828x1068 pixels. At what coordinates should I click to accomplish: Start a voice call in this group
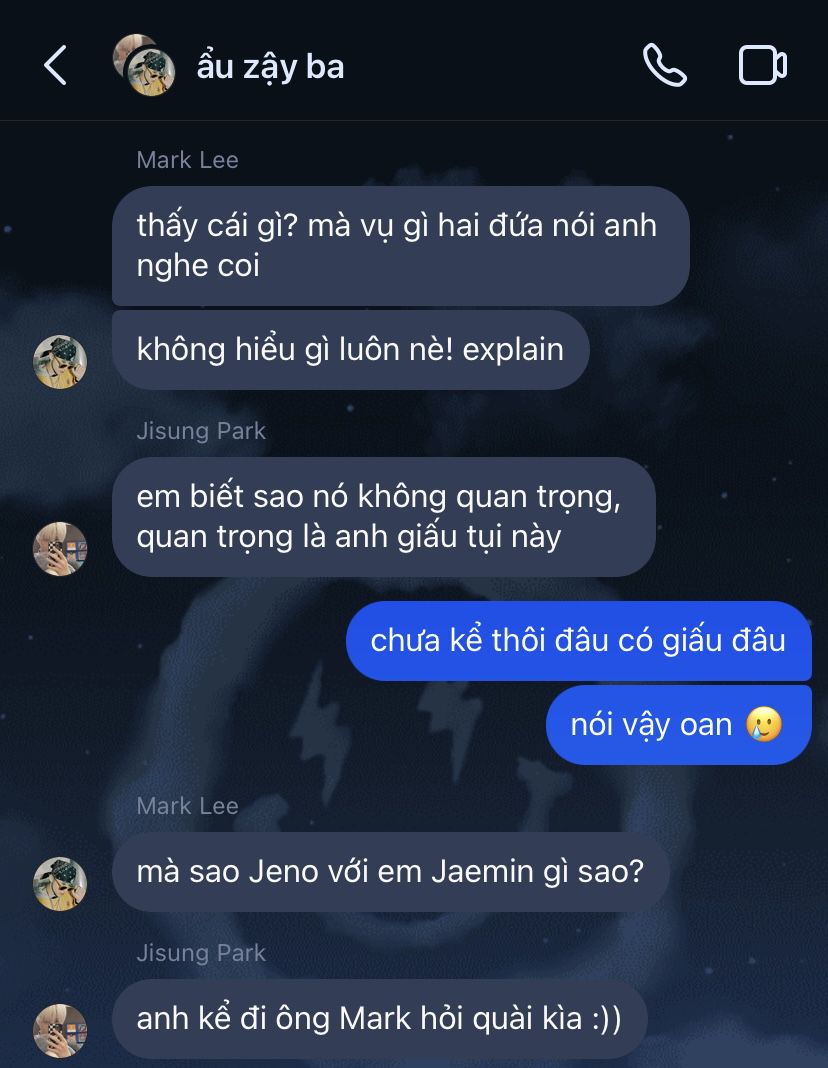click(x=664, y=66)
